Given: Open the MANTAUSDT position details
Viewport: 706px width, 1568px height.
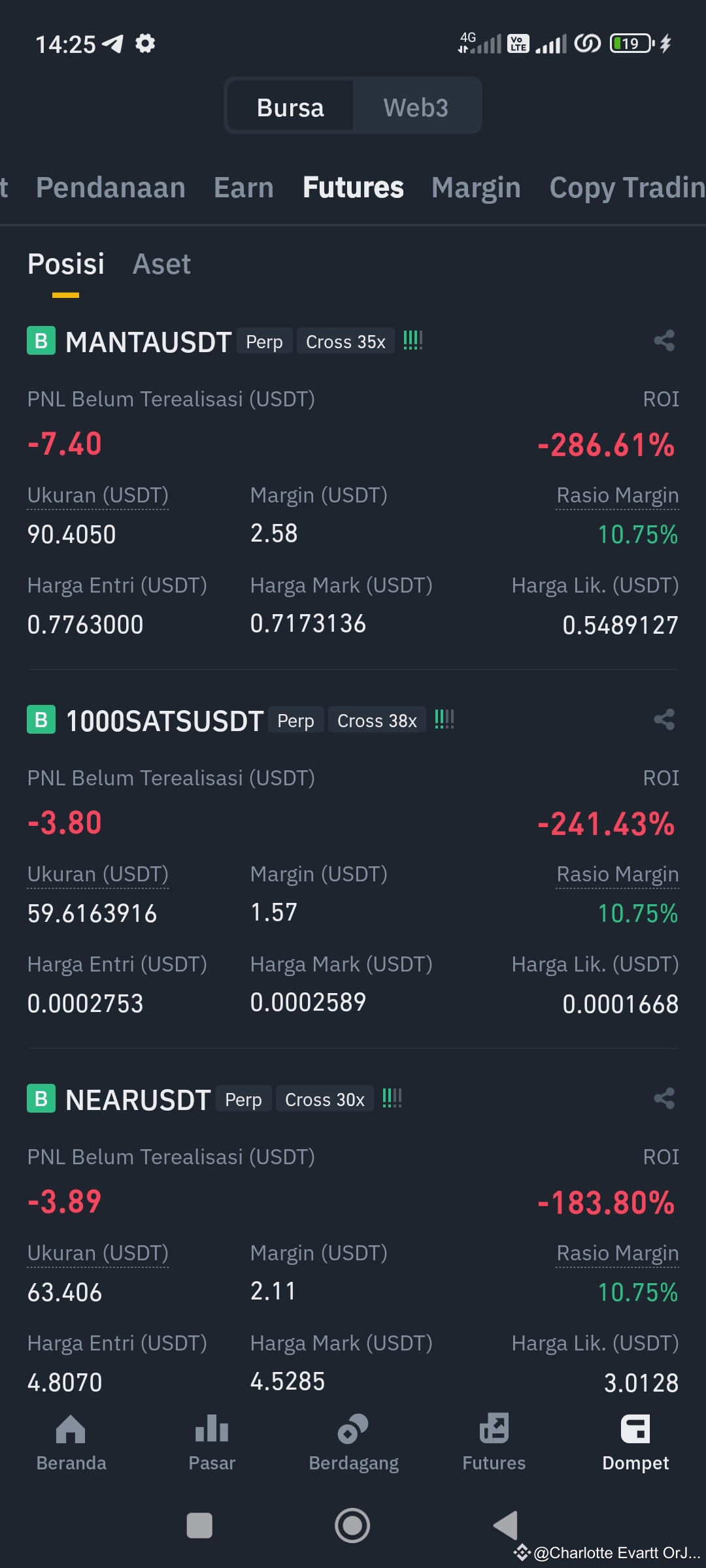Looking at the screenshot, I should point(148,342).
